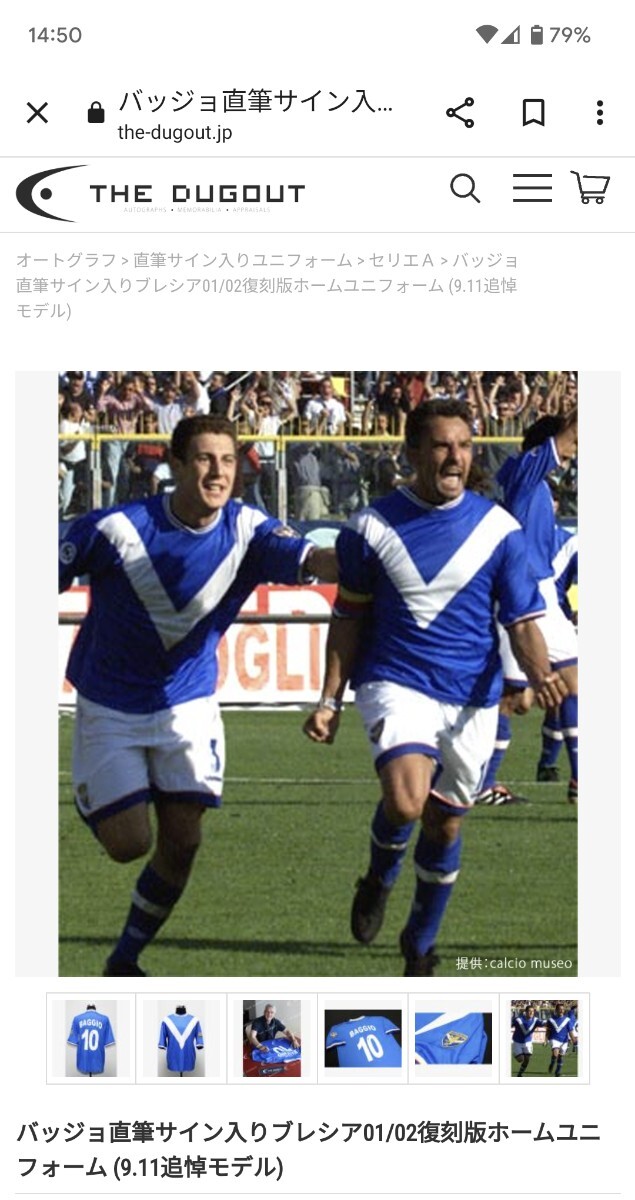Select thumbnail of players celebrating
This screenshot has height=1200, width=635.
[x=544, y=1038]
